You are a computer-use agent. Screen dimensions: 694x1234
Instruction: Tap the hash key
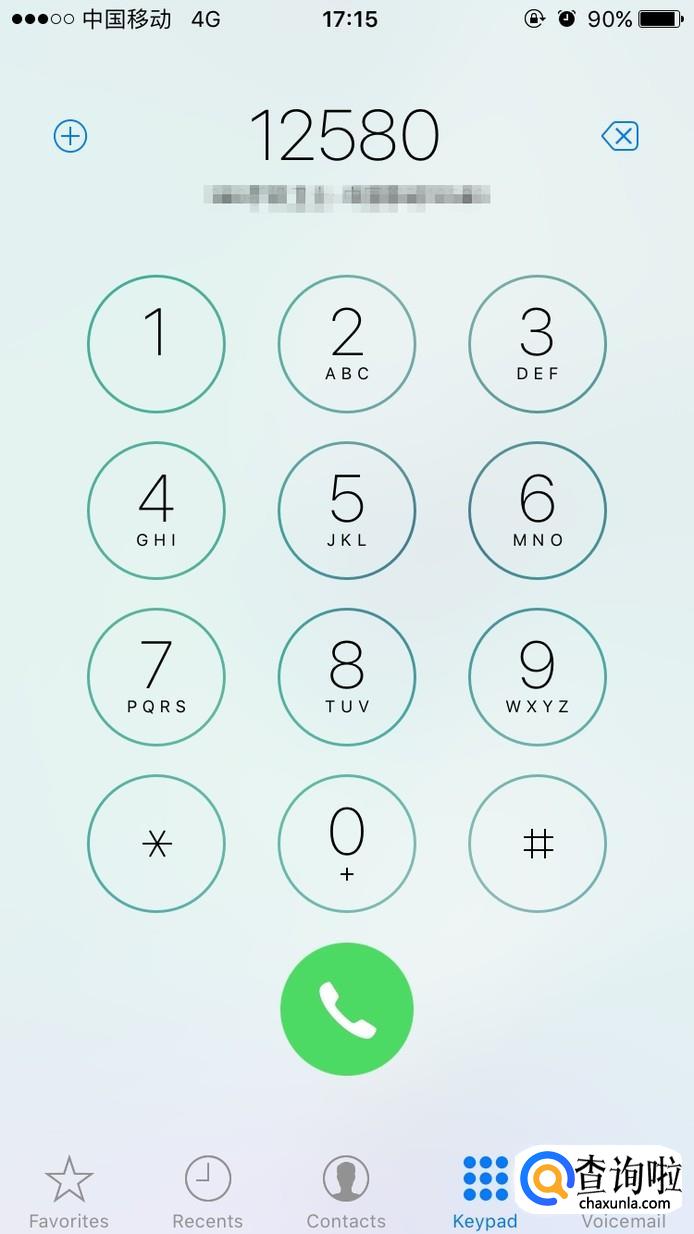[x=537, y=844]
